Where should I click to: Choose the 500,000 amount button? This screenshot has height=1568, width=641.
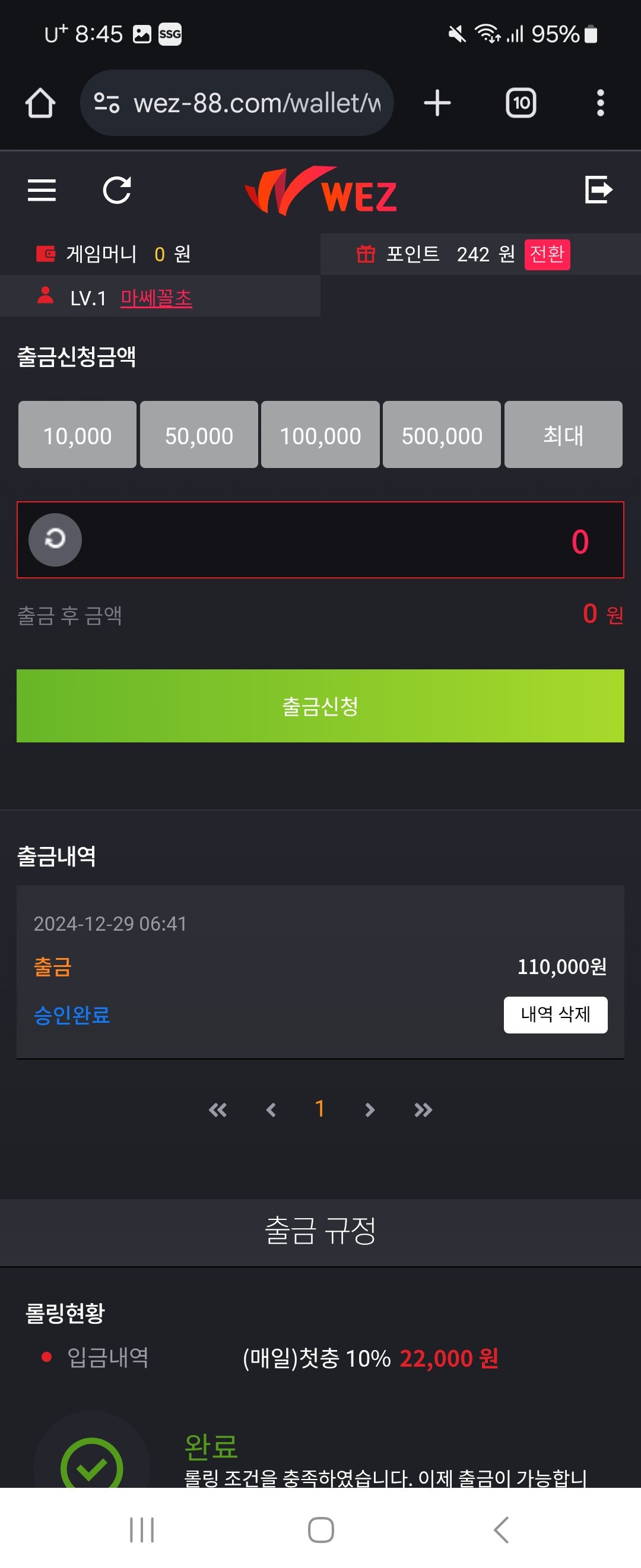[x=442, y=435]
